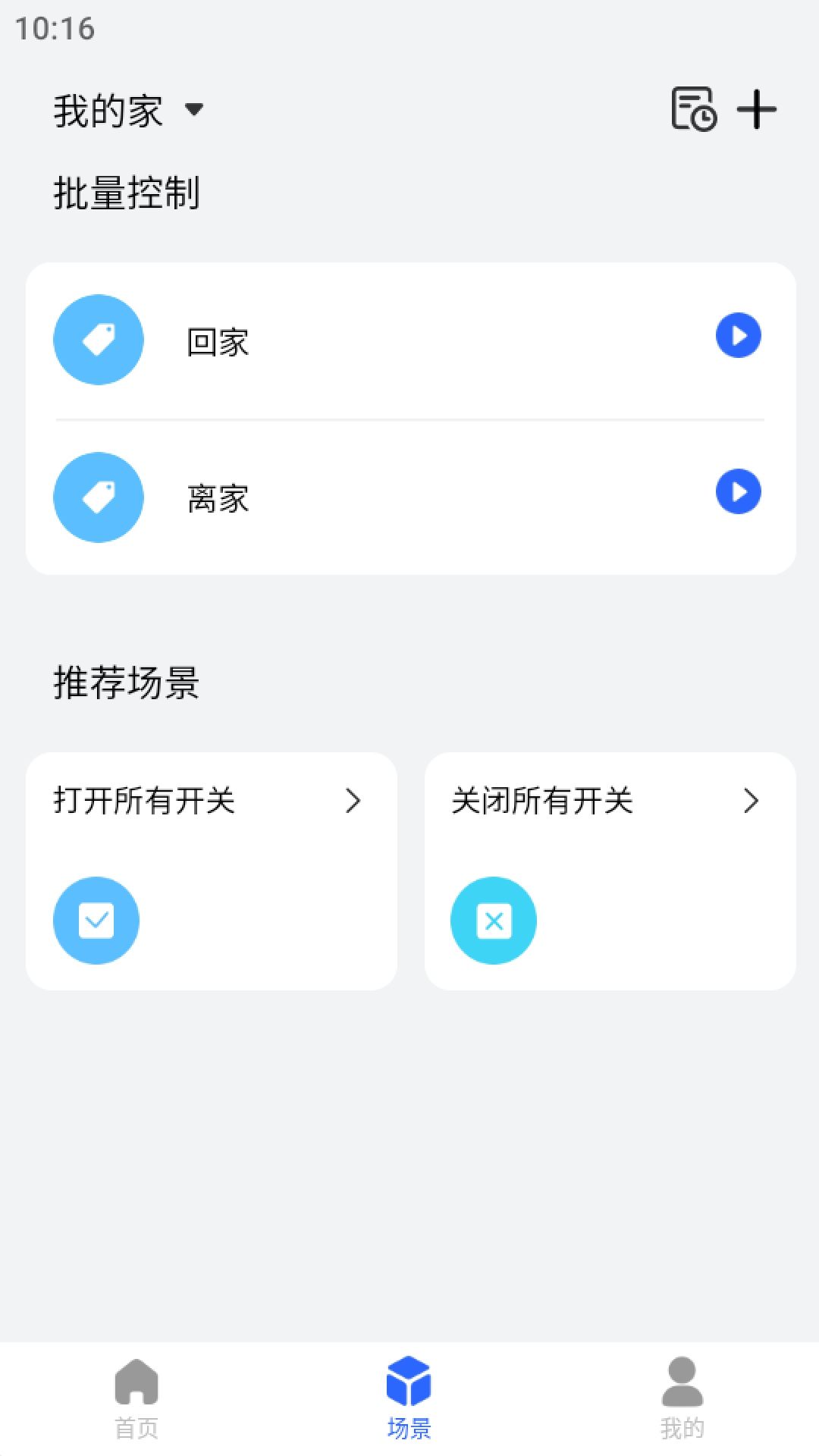Viewport: 819px width, 1456px height.
Task: Click the tag icon beside 离家 scene
Action: (x=97, y=497)
